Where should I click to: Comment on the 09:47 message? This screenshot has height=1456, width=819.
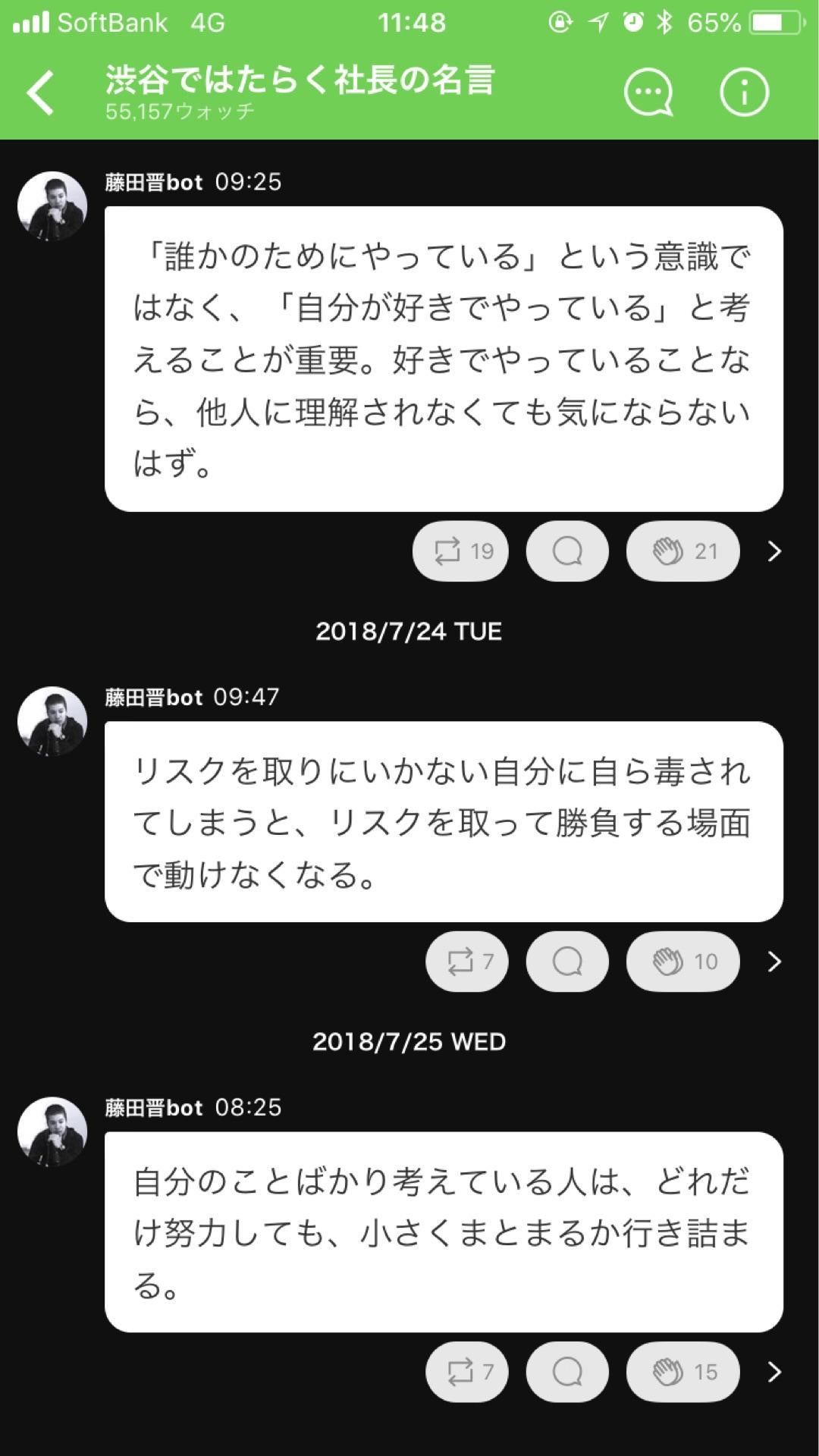(567, 962)
